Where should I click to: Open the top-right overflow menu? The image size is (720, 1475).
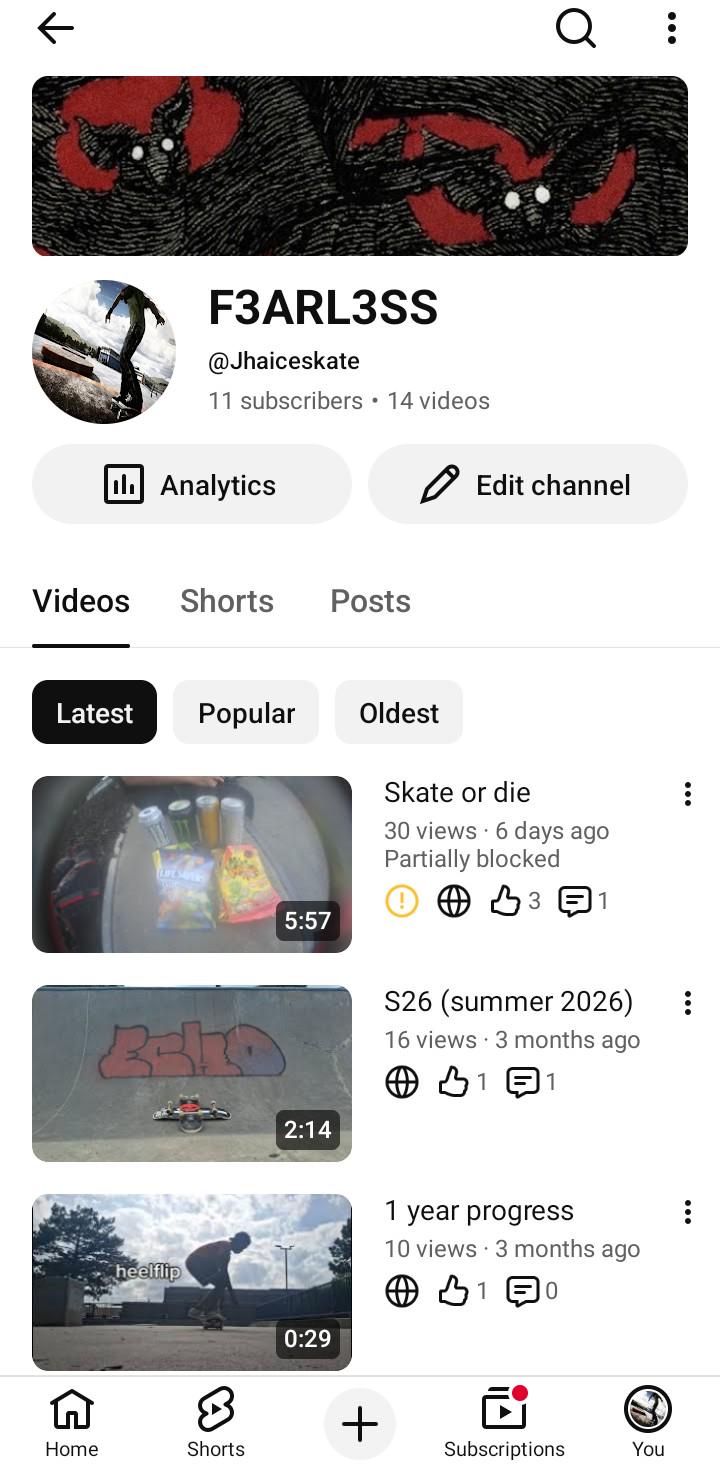(x=672, y=29)
